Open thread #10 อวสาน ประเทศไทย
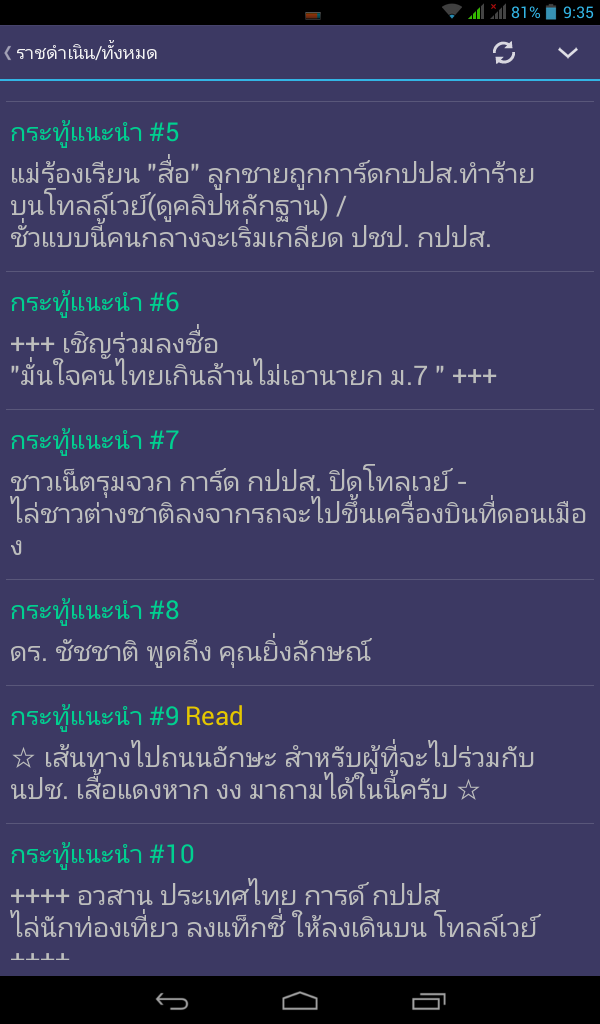 pos(300,899)
